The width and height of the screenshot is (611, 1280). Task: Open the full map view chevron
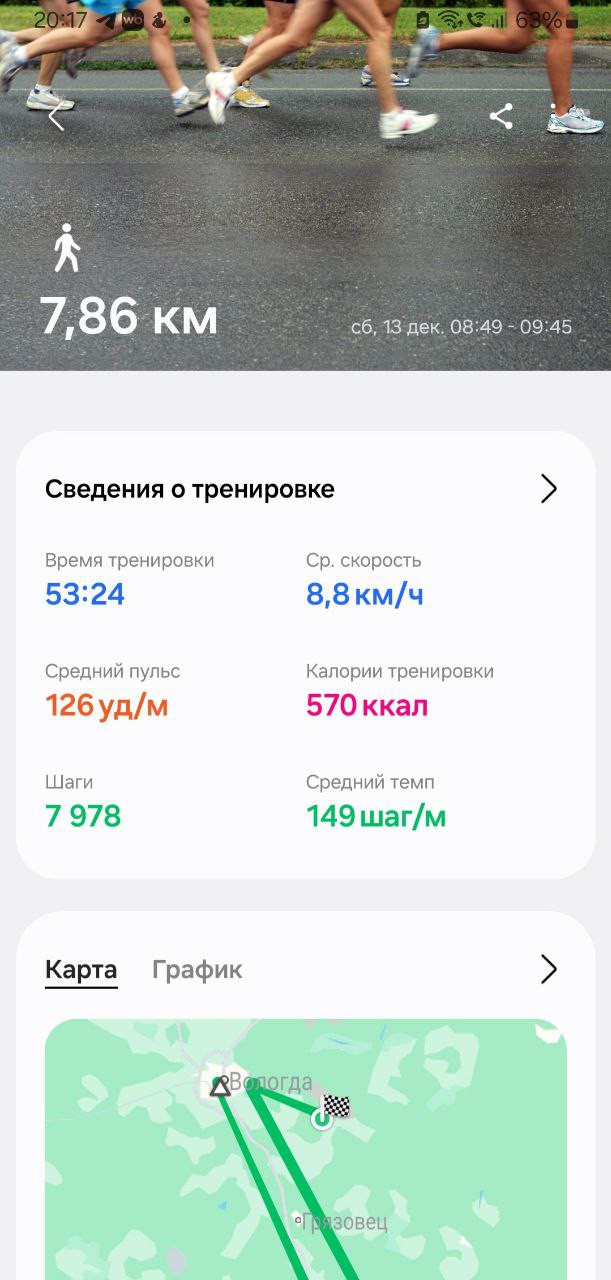[x=548, y=969]
